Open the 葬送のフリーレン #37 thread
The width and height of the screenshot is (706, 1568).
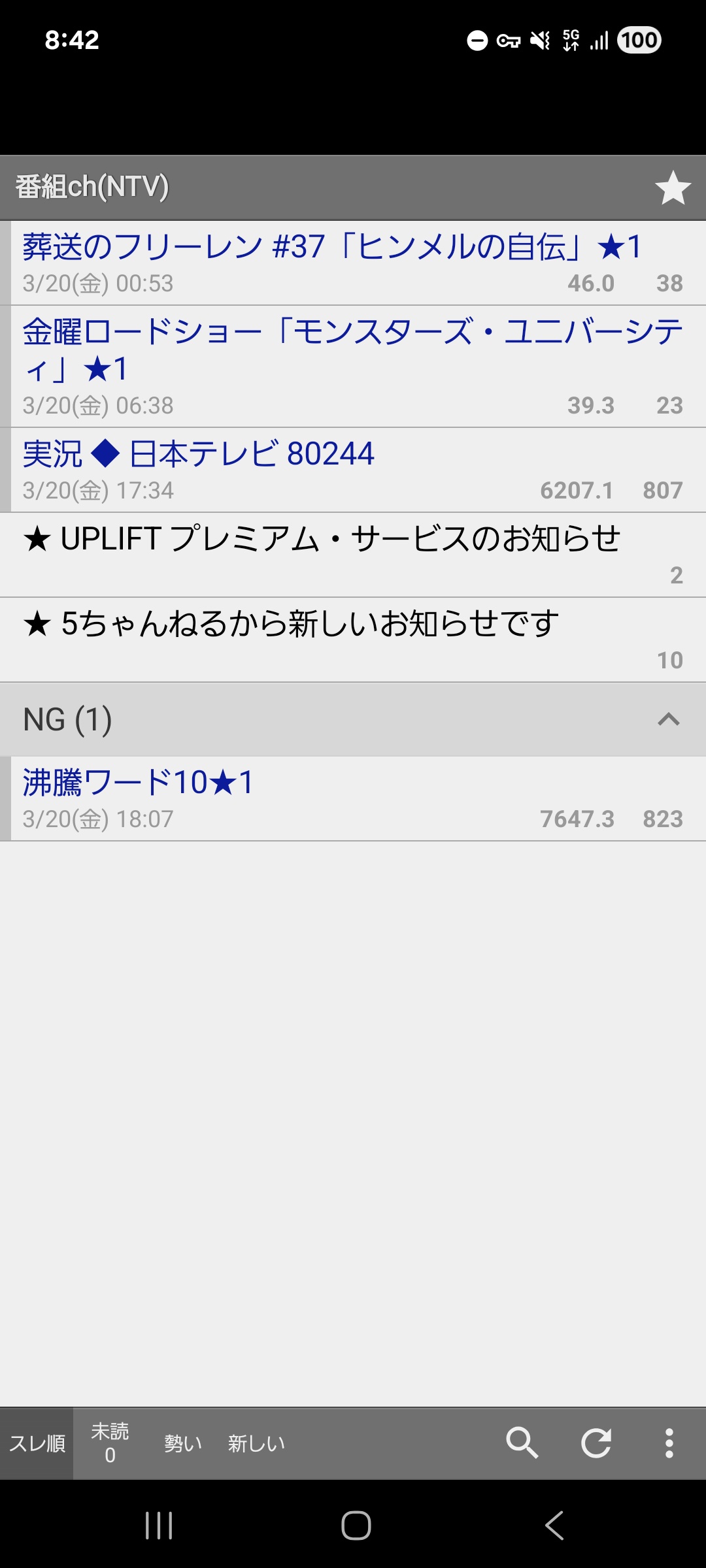[353, 263]
